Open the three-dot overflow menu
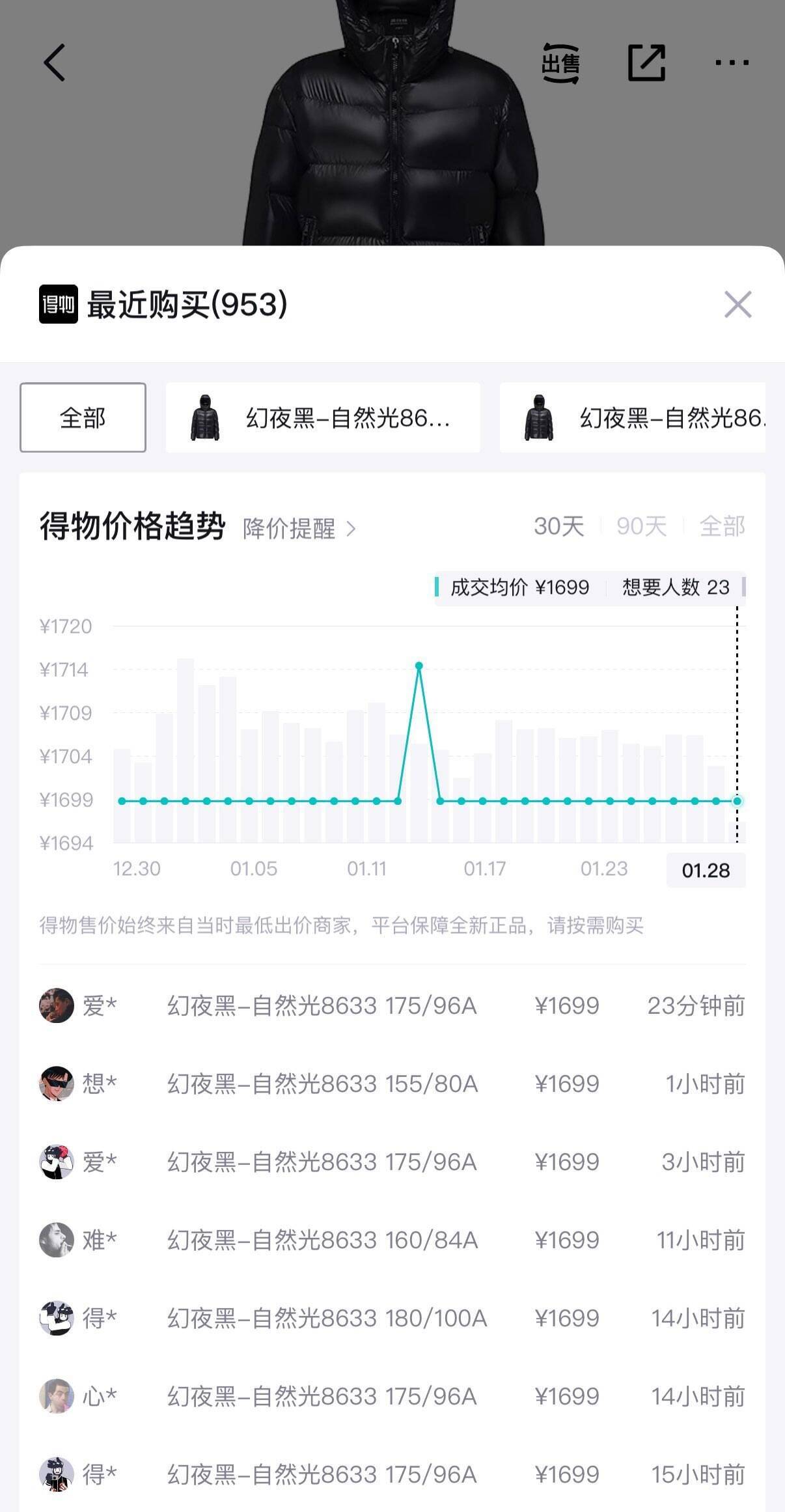785x1512 pixels. tap(732, 63)
